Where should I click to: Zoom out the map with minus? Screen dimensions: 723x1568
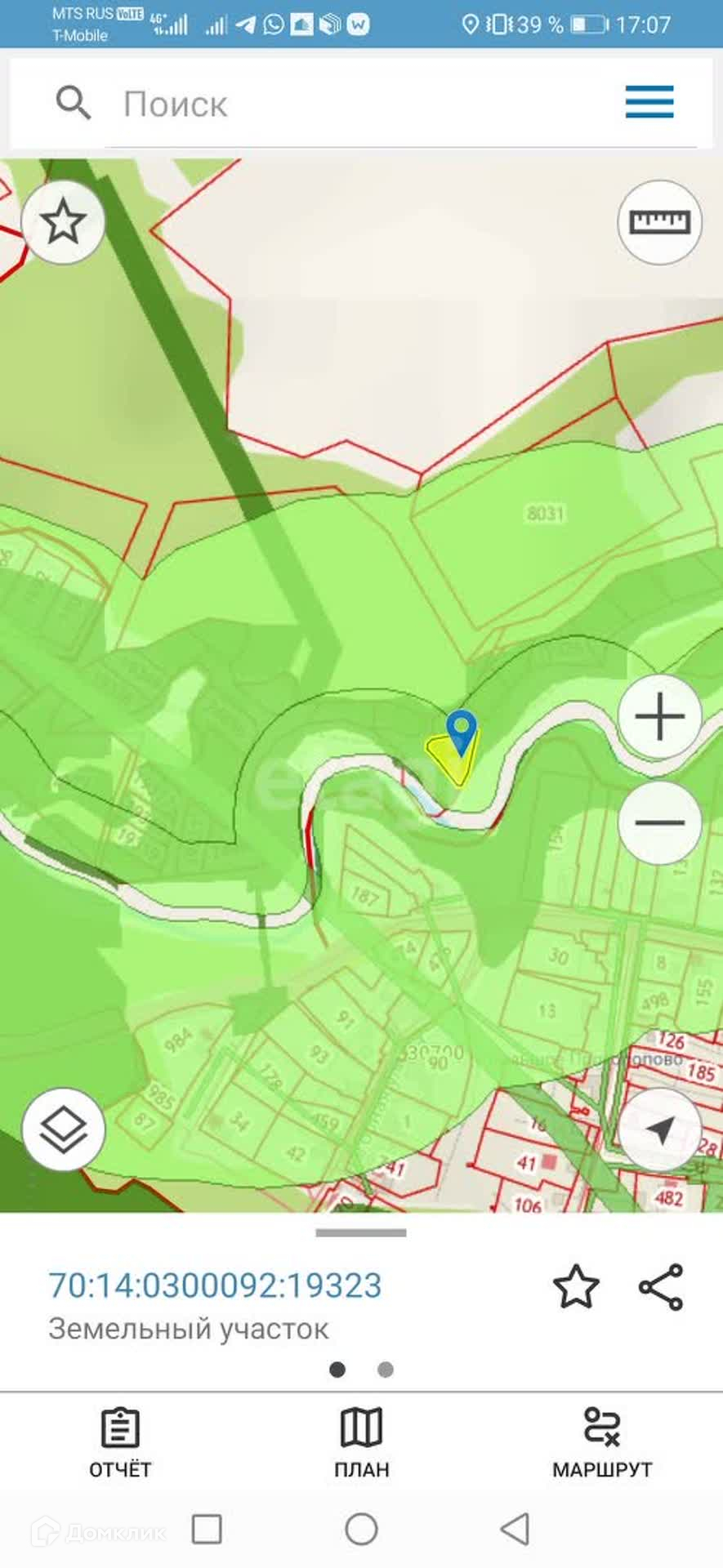pyautogui.click(x=659, y=822)
